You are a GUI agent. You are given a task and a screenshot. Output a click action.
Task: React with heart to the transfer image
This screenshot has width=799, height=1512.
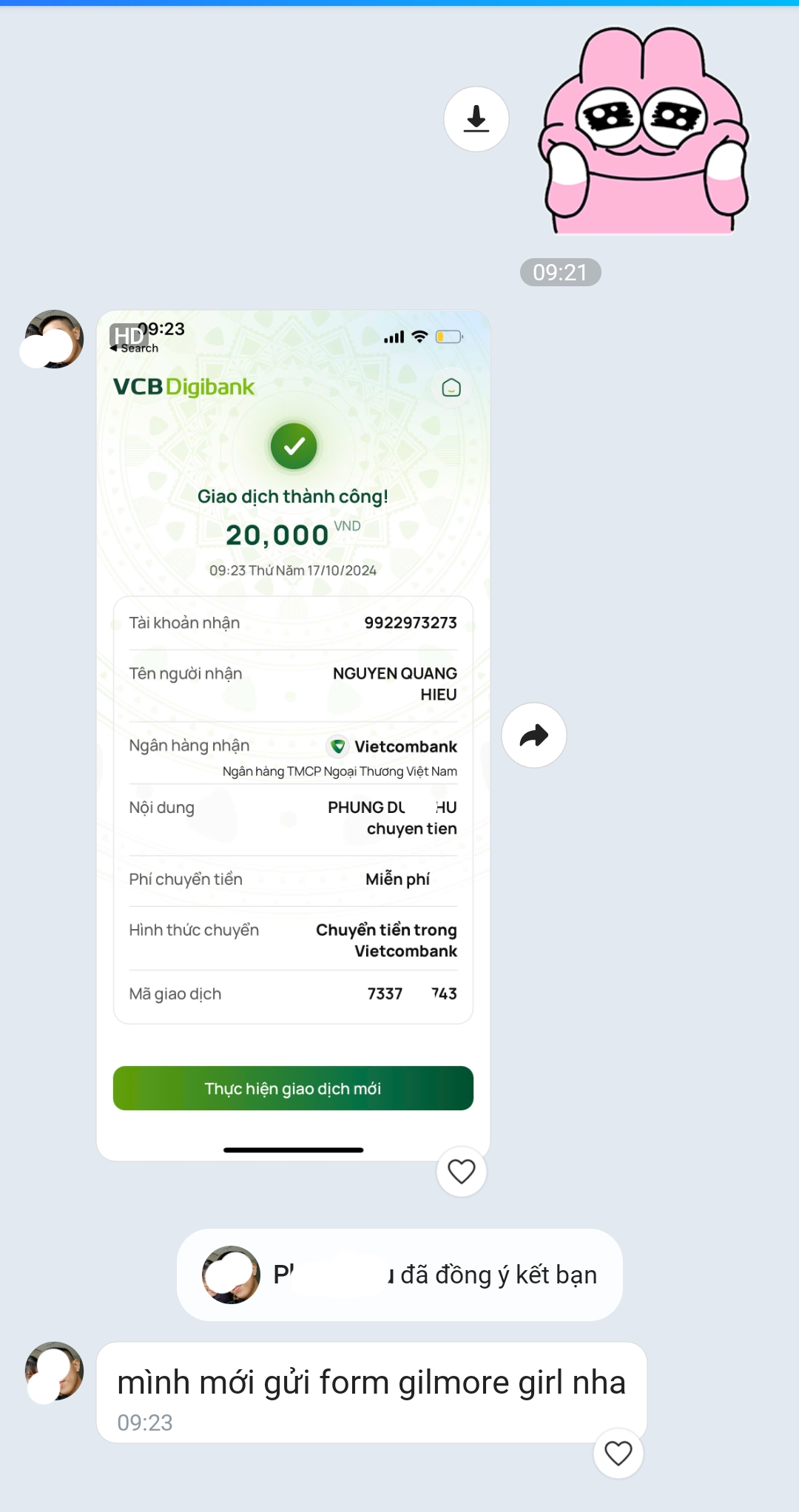462,1171
